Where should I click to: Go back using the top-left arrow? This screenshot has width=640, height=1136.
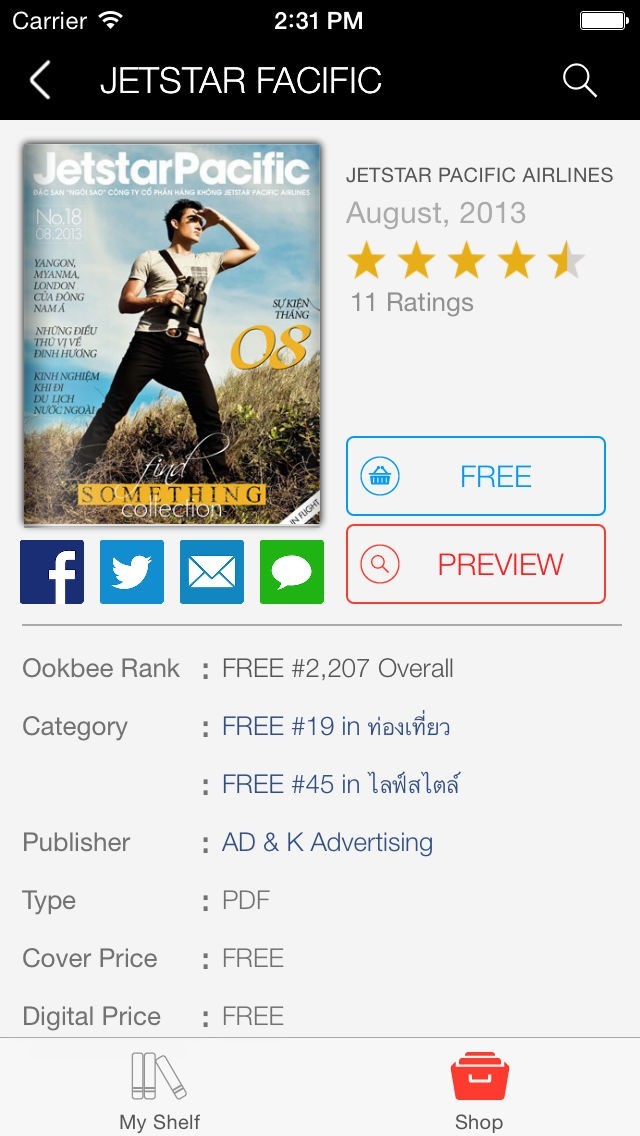40,80
